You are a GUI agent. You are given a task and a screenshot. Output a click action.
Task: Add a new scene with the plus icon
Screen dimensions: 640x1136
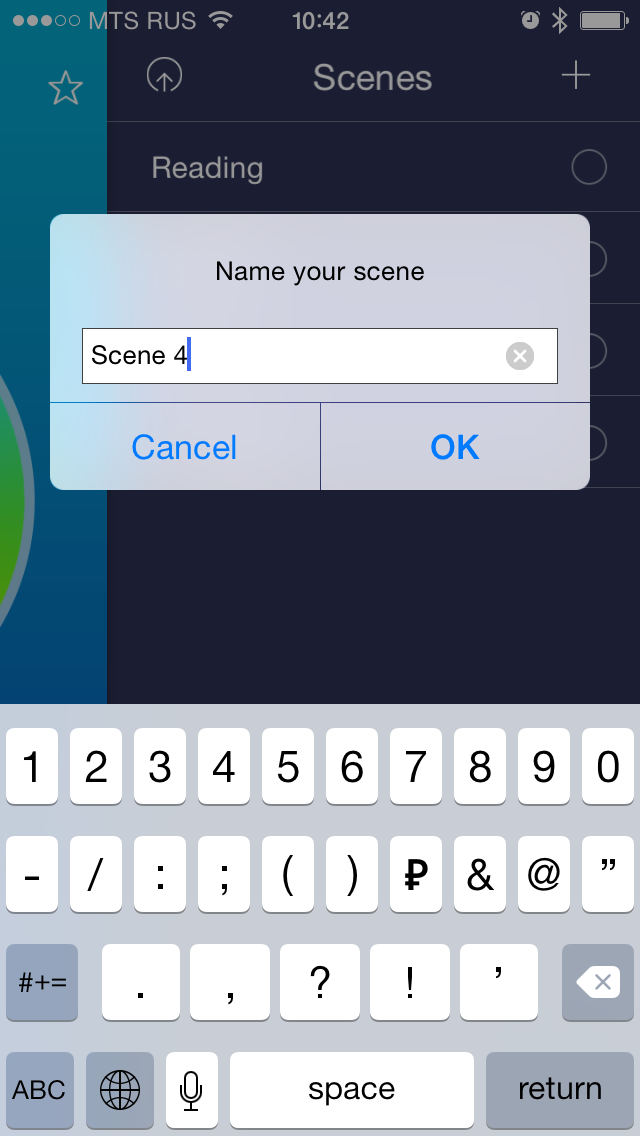click(576, 76)
